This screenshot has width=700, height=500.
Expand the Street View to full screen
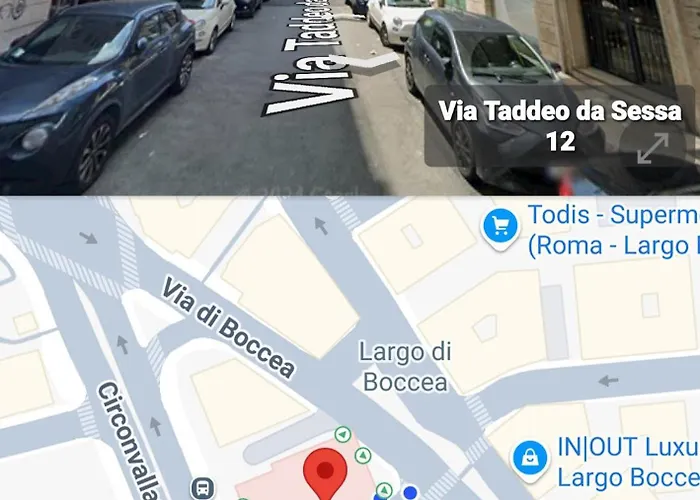[652, 148]
